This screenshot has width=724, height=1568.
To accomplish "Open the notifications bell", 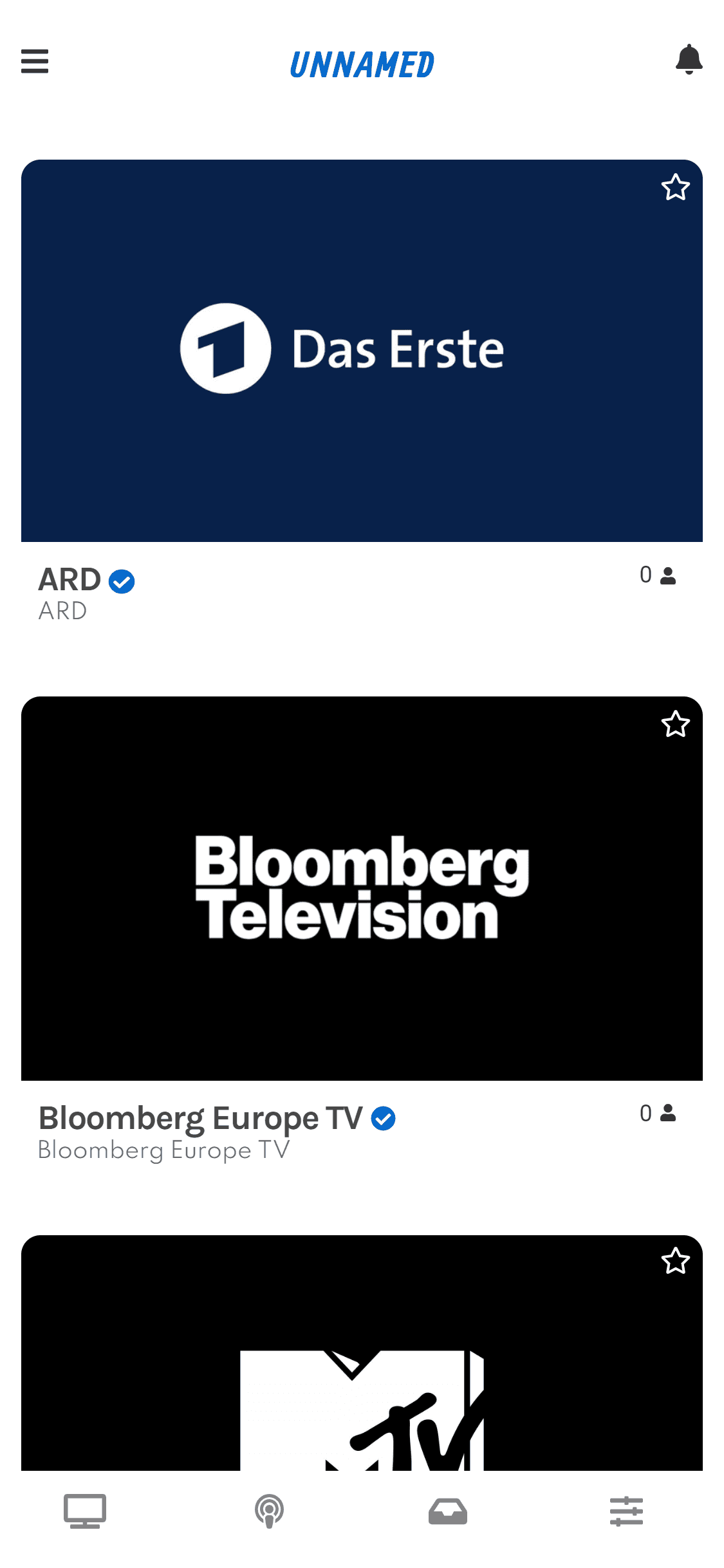I will (x=688, y=60).
